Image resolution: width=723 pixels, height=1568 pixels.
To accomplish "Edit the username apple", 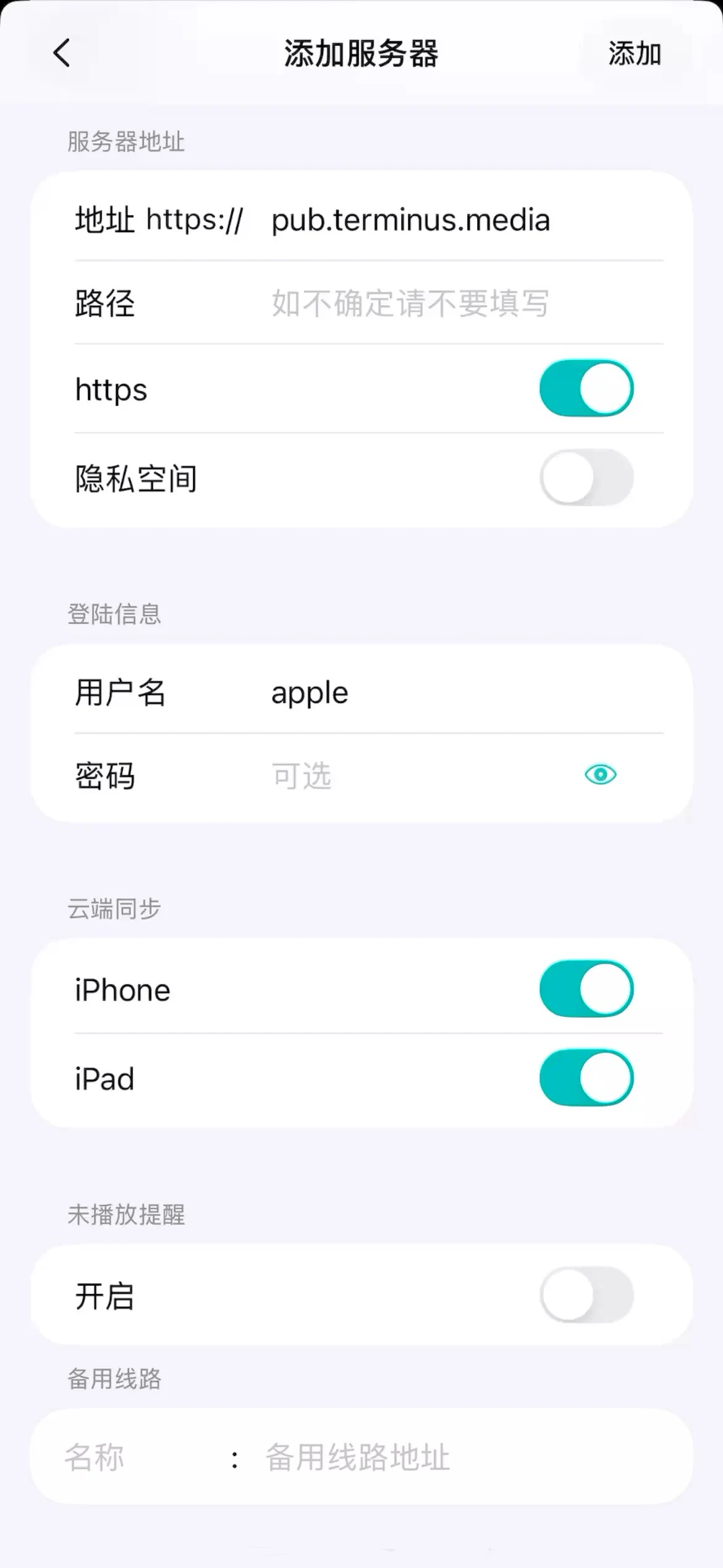I will pyautogui.click(x=309, y=692).
